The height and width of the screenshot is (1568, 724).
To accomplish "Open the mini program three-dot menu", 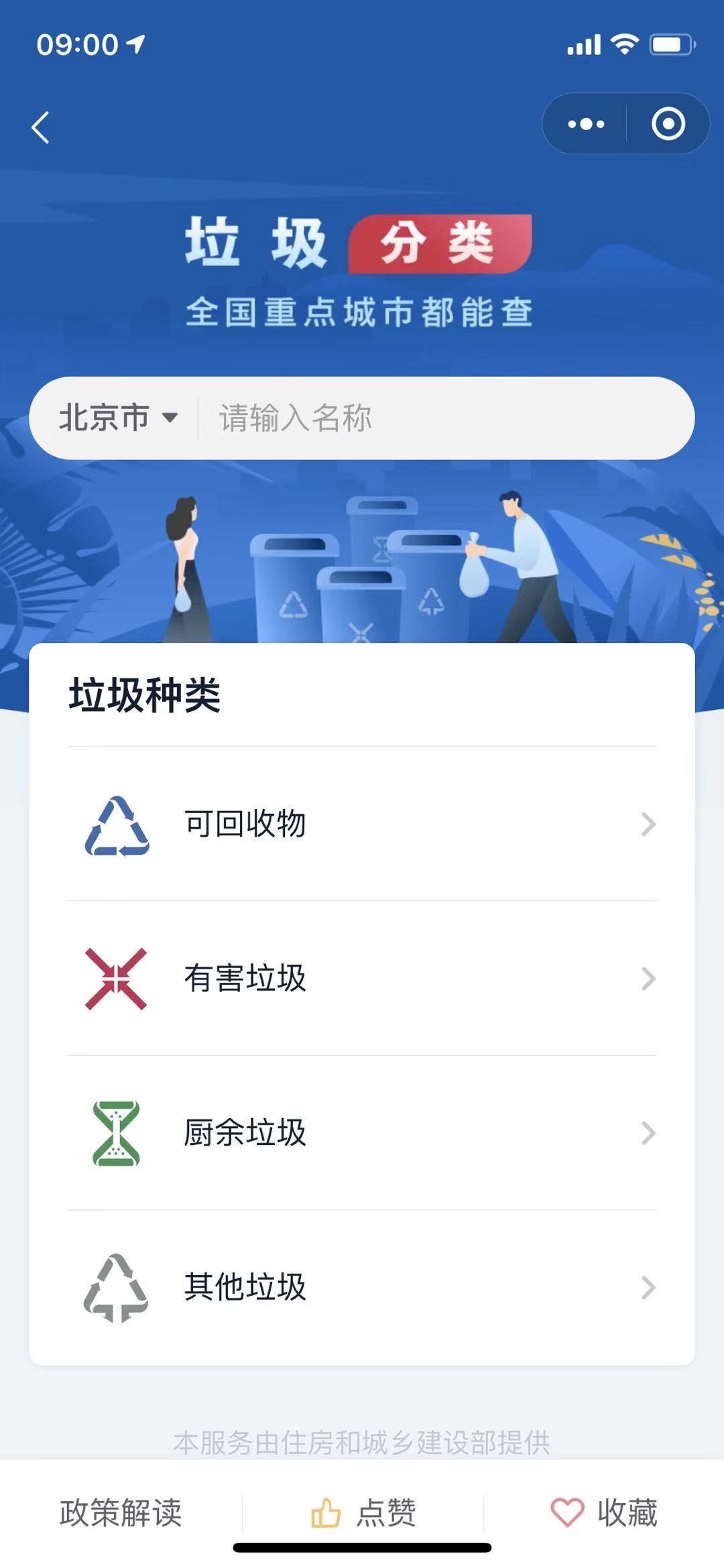I will point(585,124).
